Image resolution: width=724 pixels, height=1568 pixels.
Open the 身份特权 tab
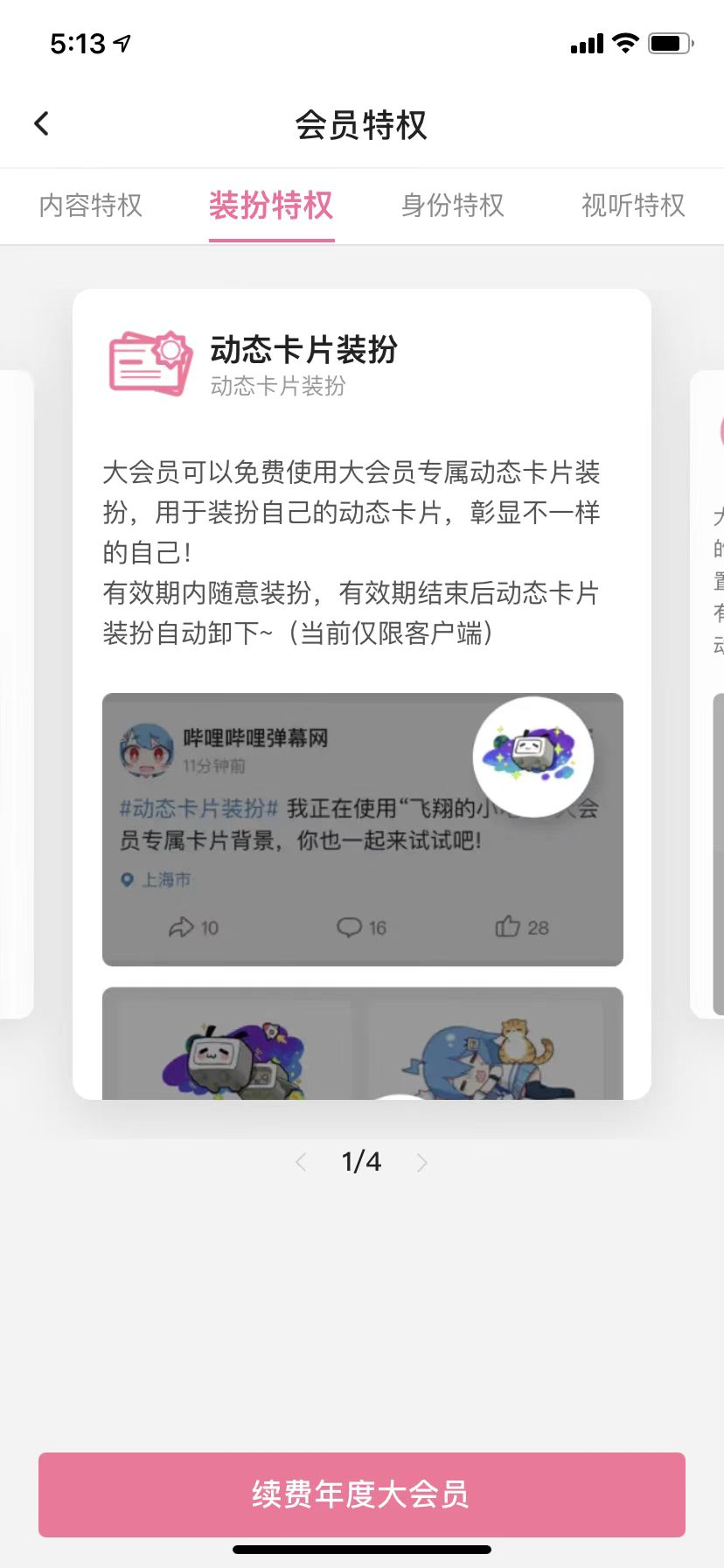pos(452,206)
